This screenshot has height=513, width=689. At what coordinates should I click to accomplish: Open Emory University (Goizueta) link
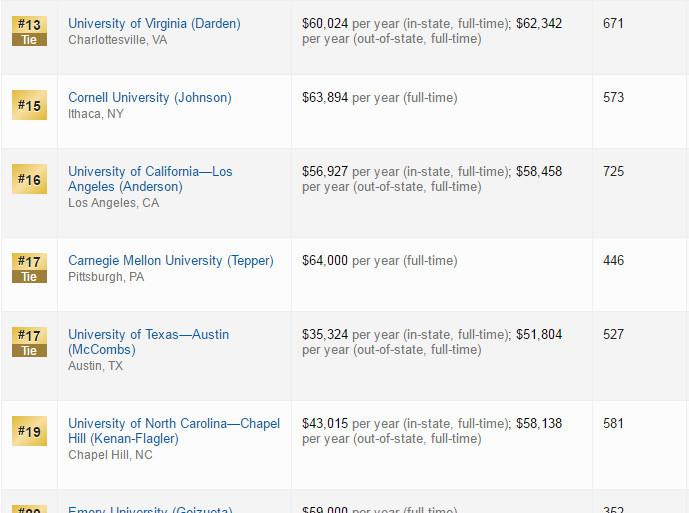pyautogui.click(x=150, y=510)
